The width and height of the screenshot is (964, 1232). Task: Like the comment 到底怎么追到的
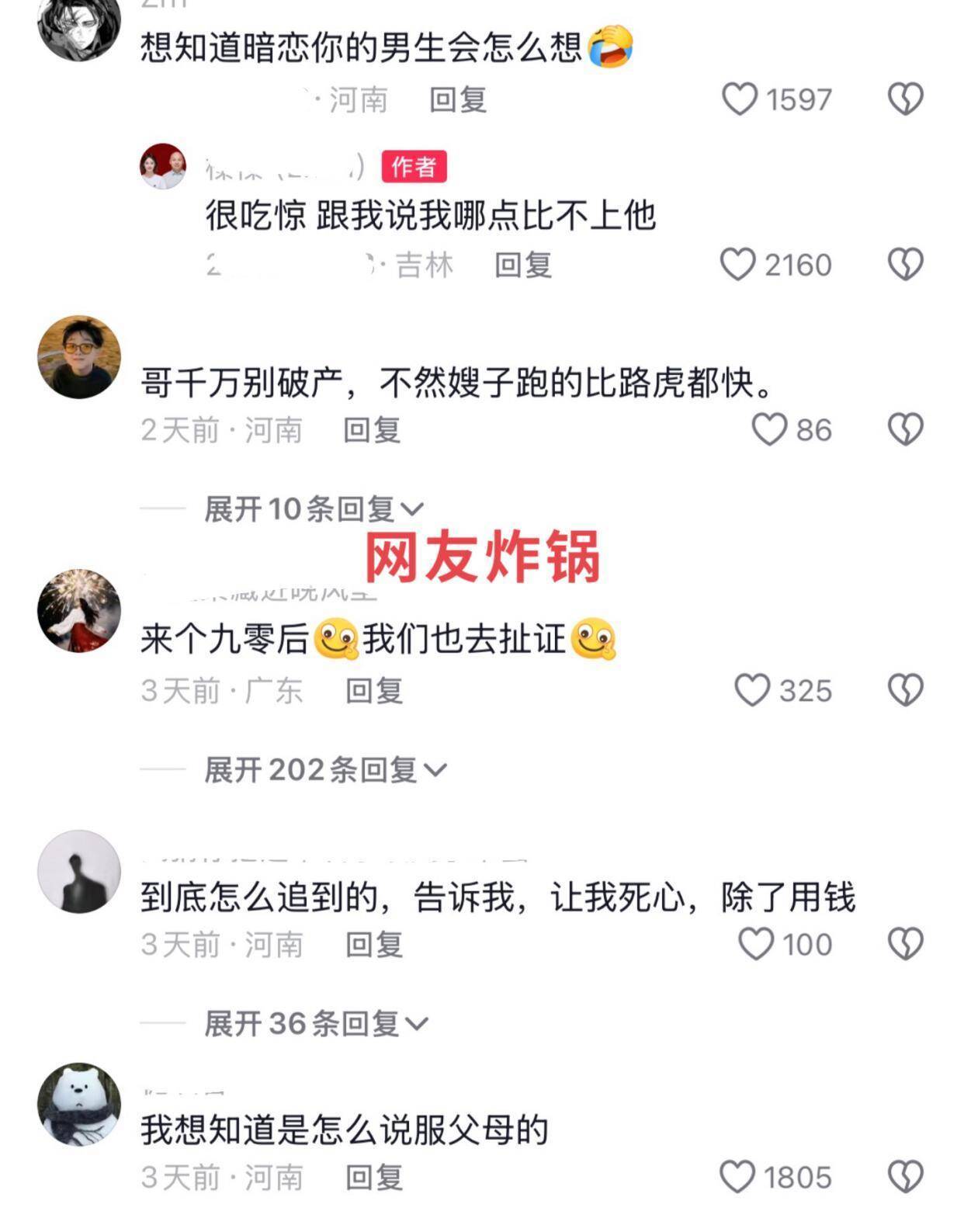[755, 944]
